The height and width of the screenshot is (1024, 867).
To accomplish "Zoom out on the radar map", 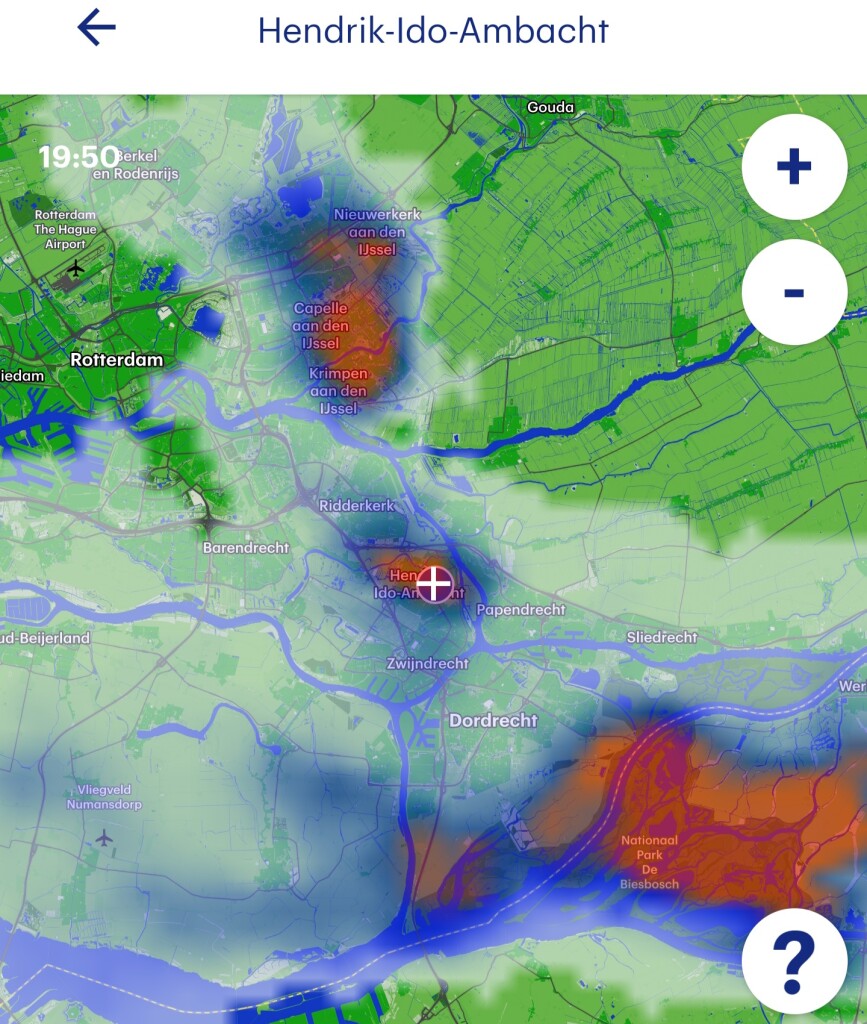I will pos(794,292).
